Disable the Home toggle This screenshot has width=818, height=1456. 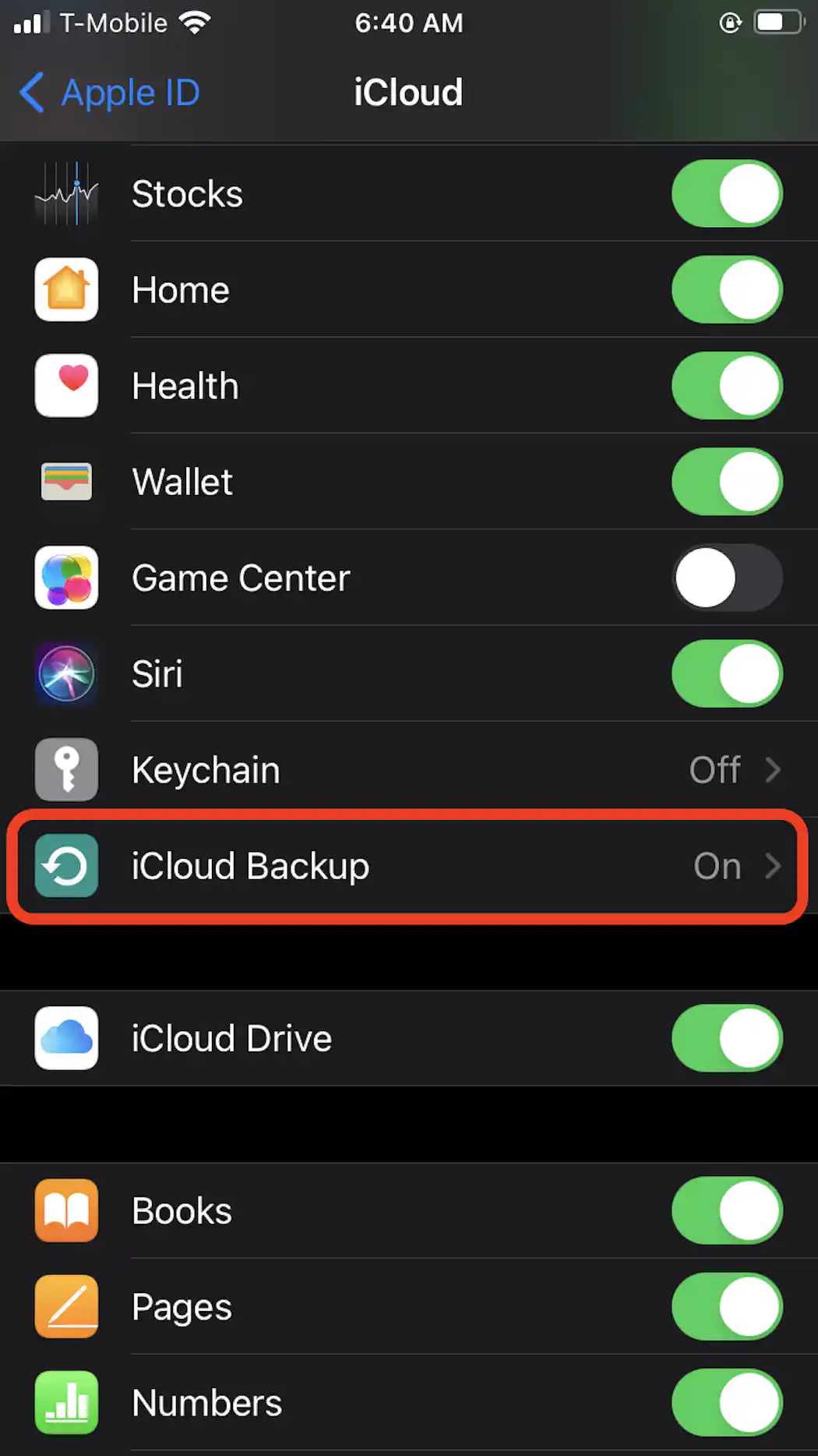coord(727,290)
